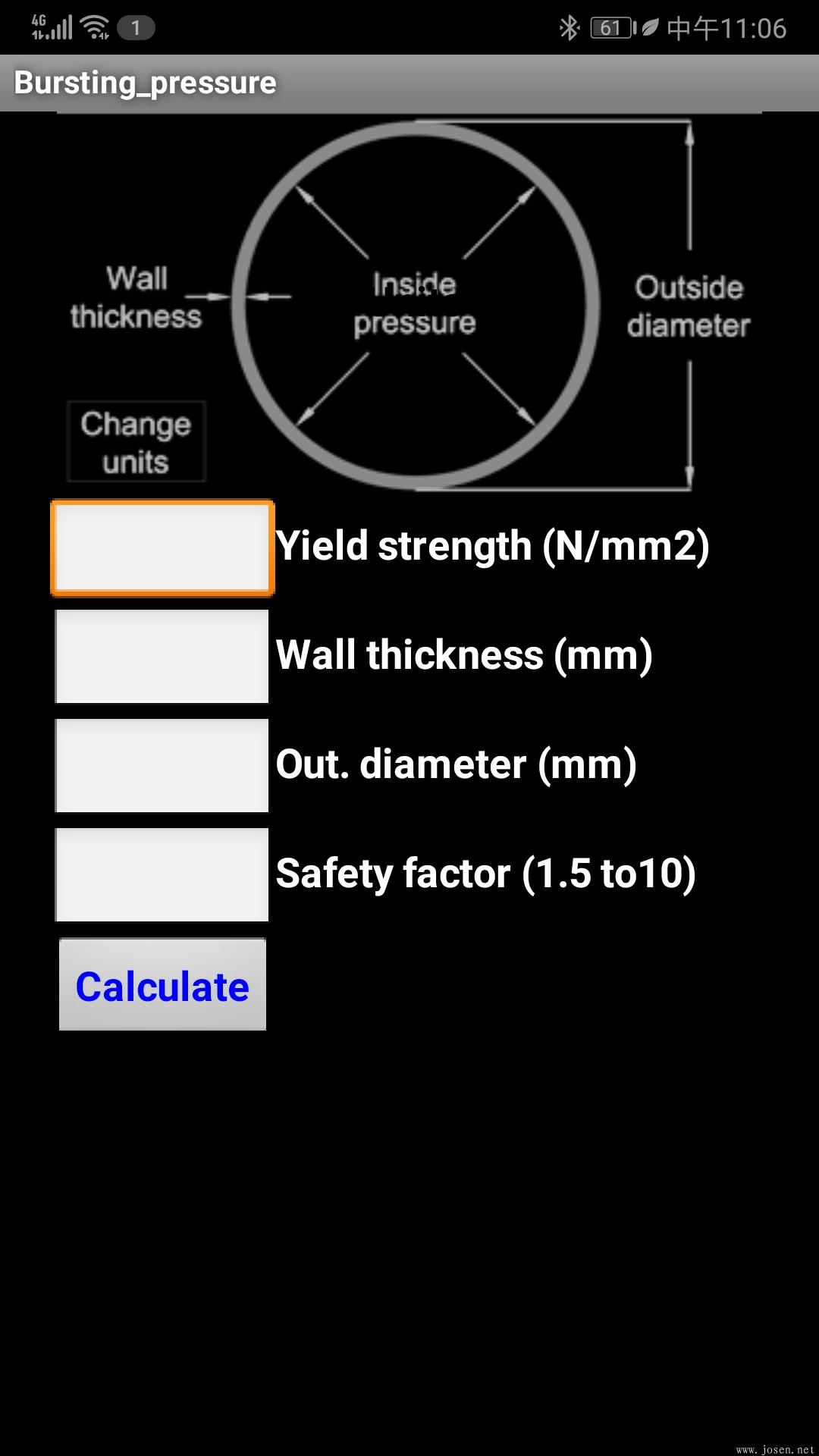Select the Out. diameter input field
Image resolution: width=819 pixels, height=1456 pixels.
point(160,765)
